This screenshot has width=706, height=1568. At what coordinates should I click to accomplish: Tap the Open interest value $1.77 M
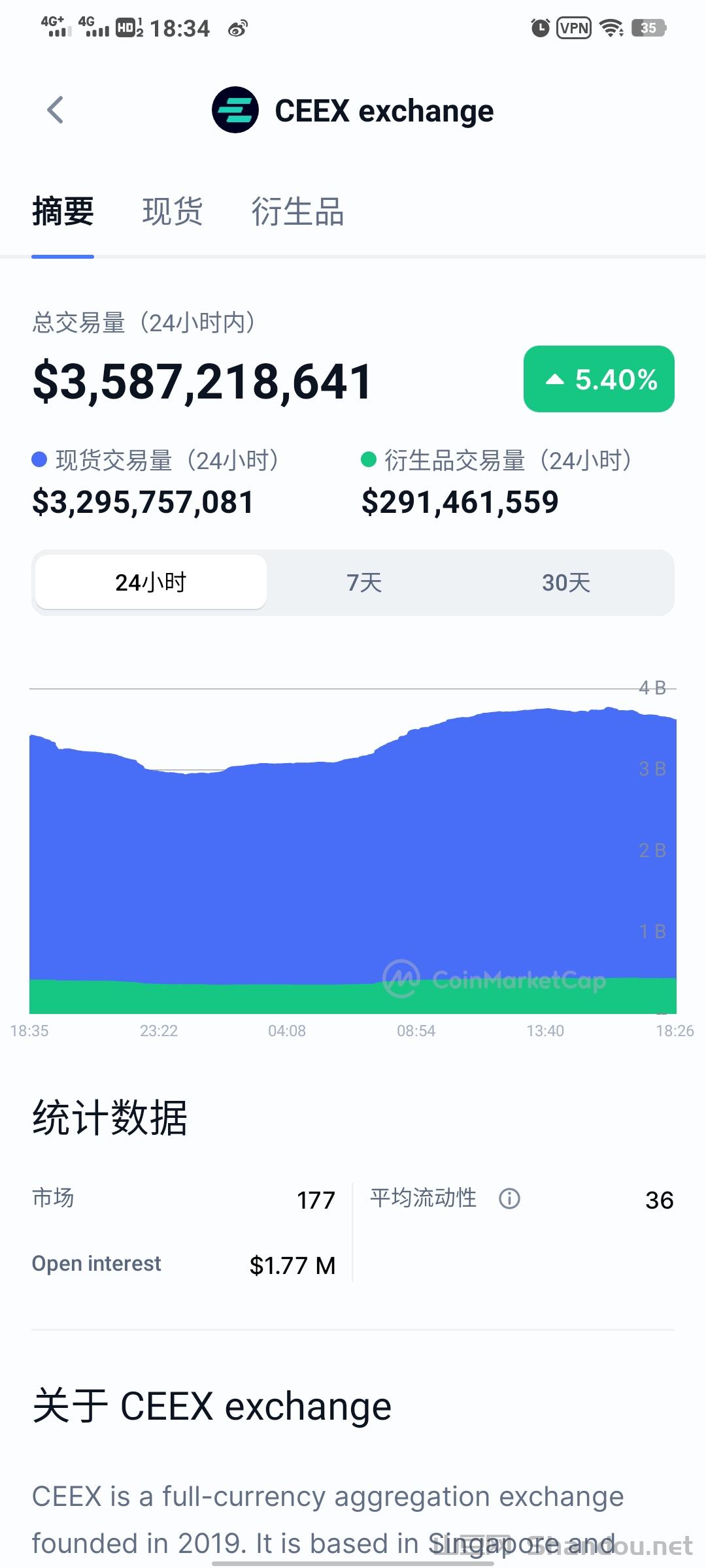[294, 1264]
